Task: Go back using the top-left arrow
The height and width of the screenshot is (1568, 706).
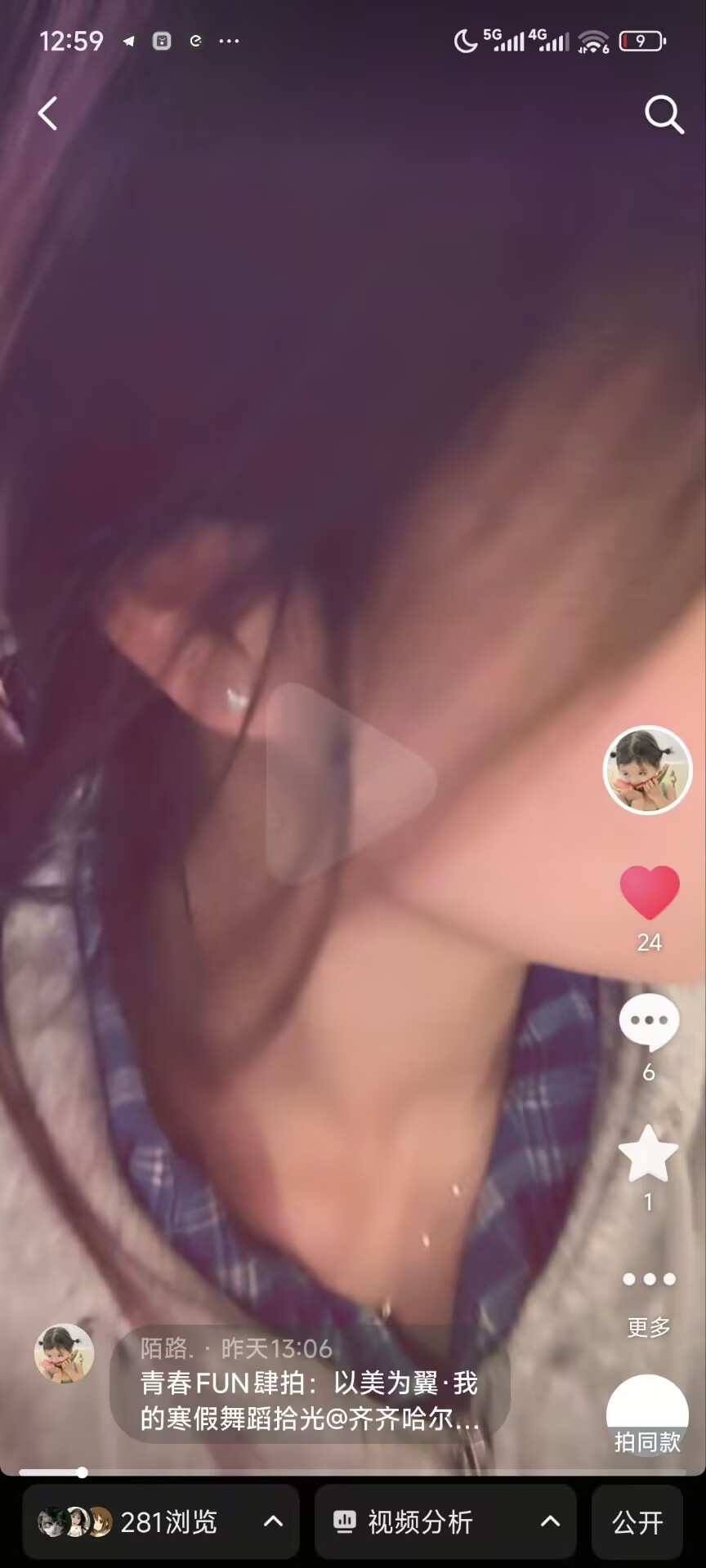Action: click(x=48, y=114)
